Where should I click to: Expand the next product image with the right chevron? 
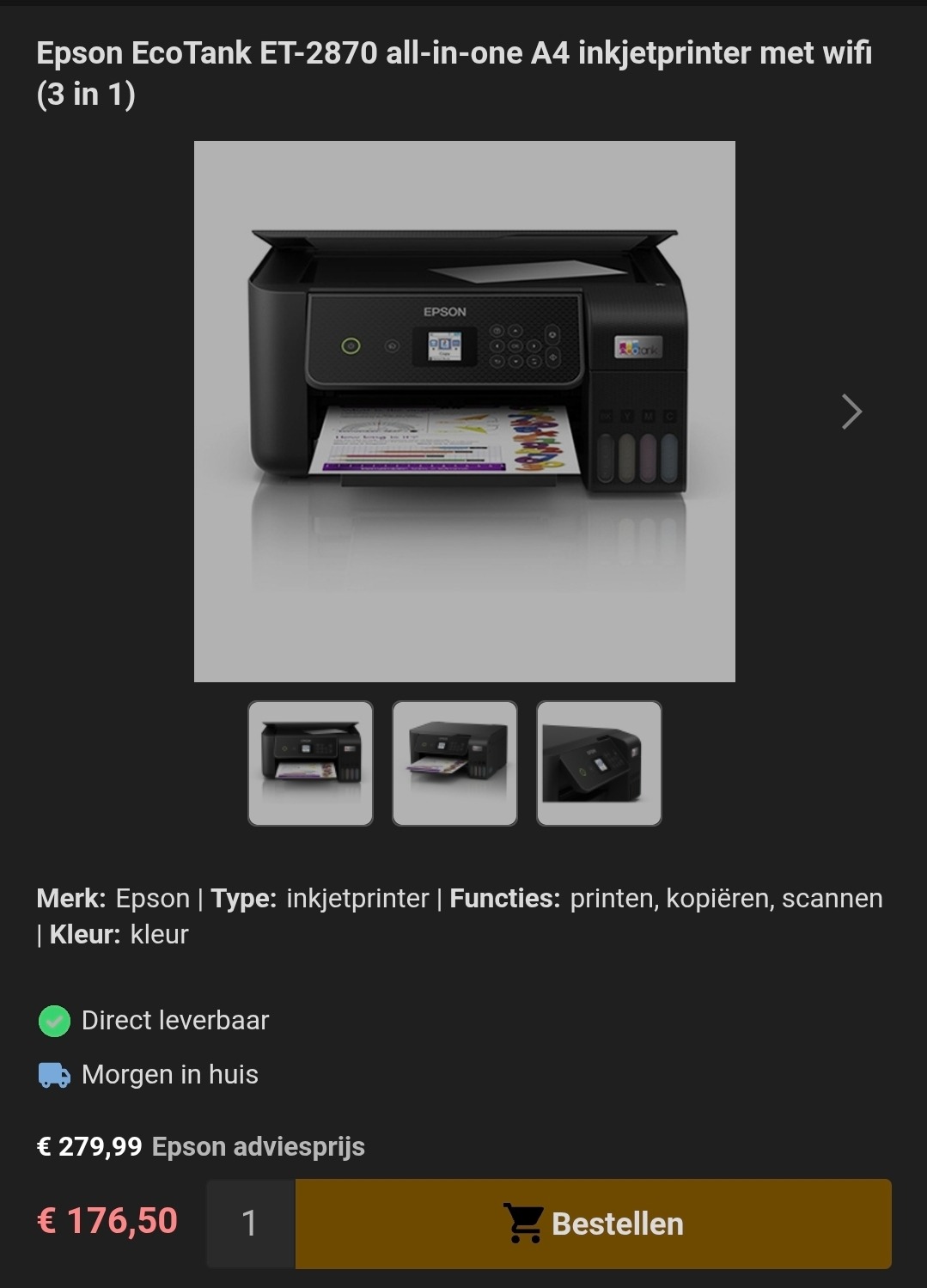point(851,412)
